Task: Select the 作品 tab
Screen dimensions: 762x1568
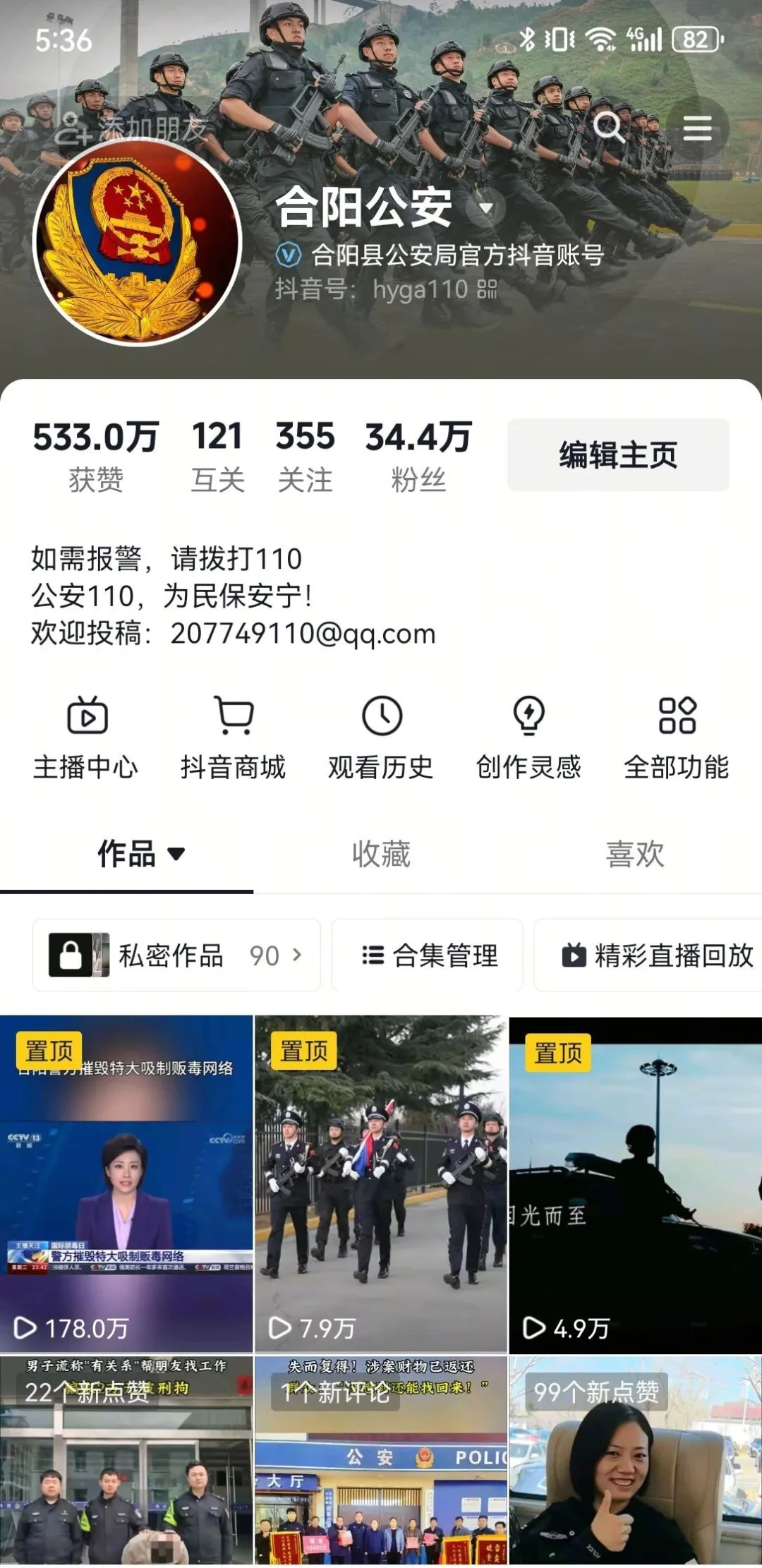Action: click(140, 854)
